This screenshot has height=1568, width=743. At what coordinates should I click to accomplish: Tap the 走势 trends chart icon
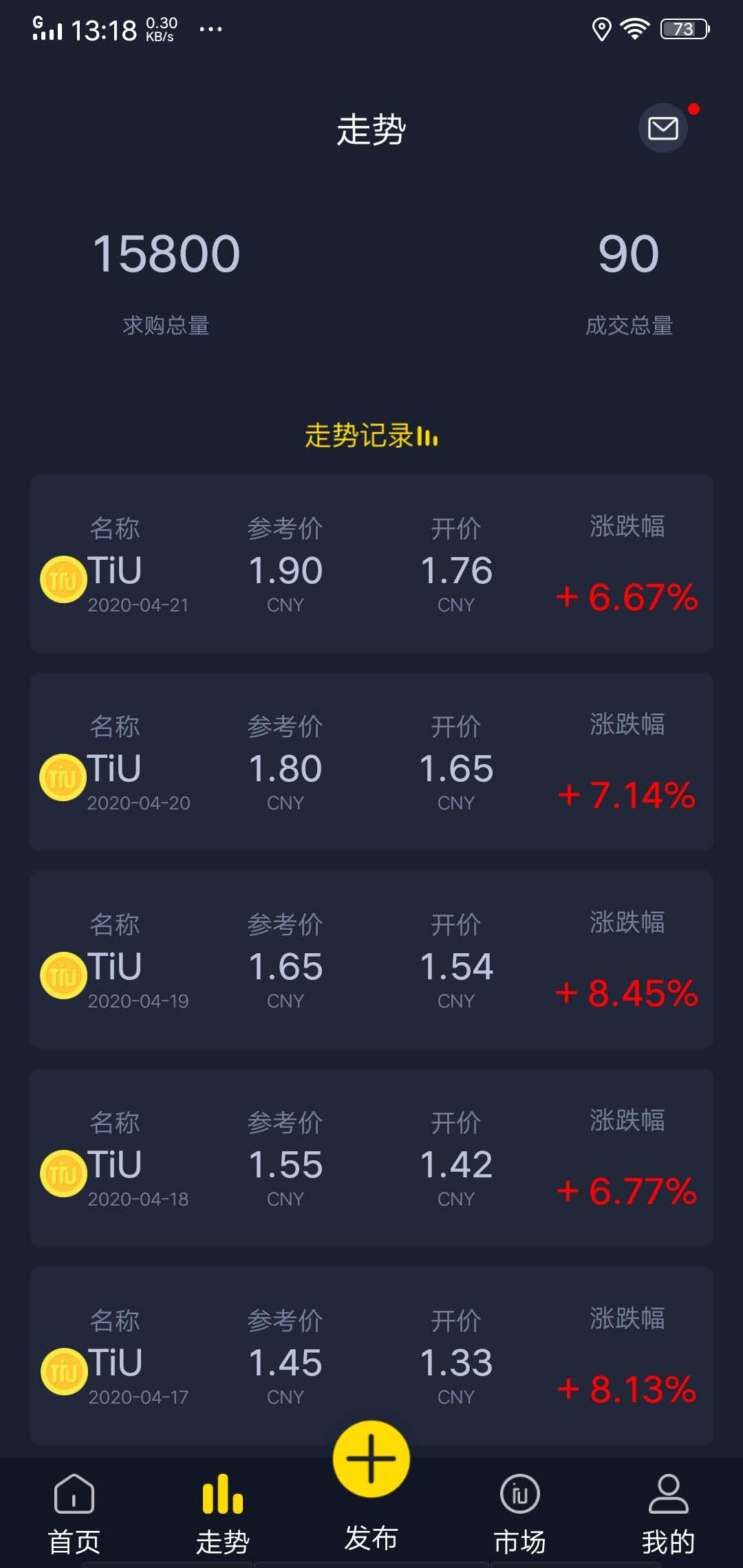pos(222,1494)
